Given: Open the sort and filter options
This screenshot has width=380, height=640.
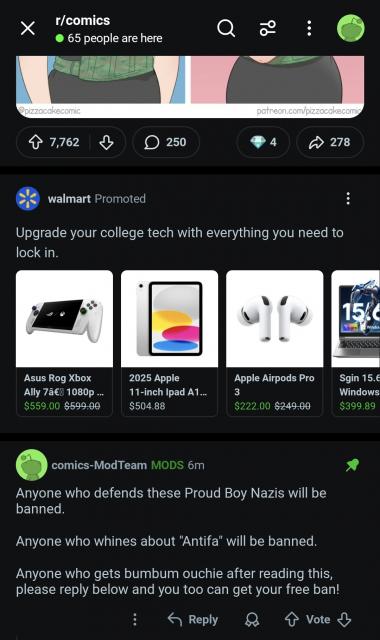Looking at the screenshot, I should [268, 28].
